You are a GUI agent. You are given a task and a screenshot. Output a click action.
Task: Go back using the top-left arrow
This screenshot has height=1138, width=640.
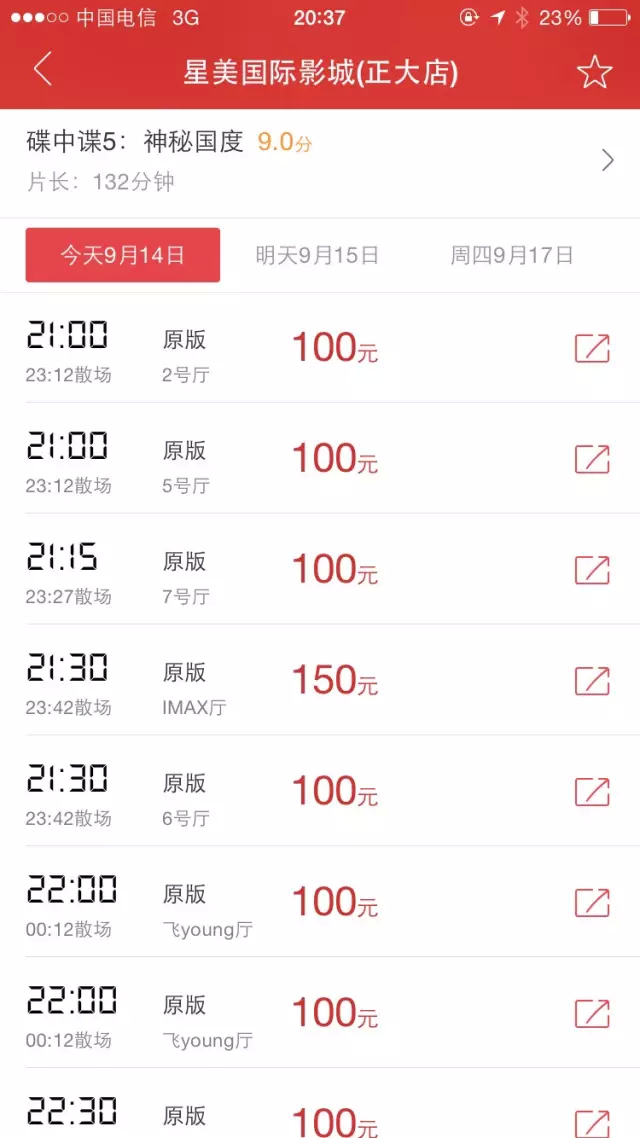click(x=43, y=70)
